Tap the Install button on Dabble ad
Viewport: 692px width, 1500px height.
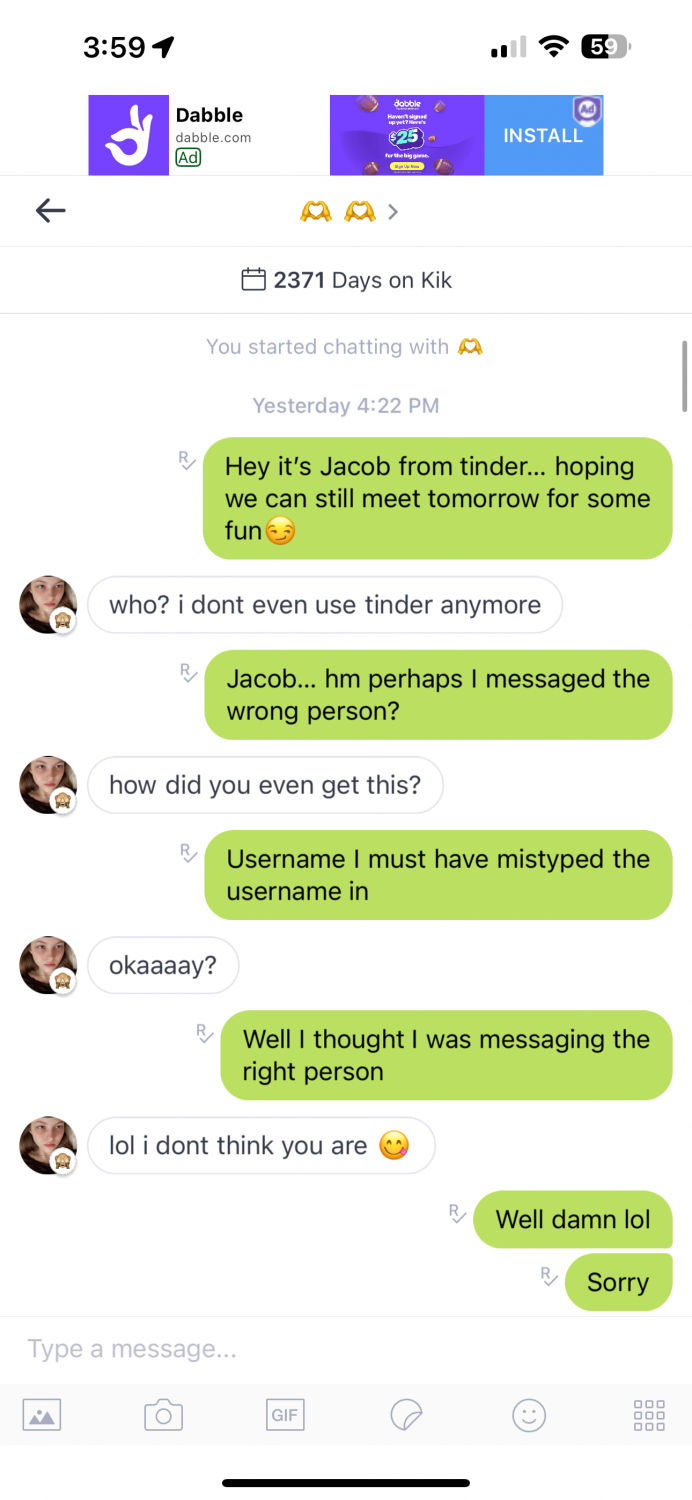coord(542,135)
